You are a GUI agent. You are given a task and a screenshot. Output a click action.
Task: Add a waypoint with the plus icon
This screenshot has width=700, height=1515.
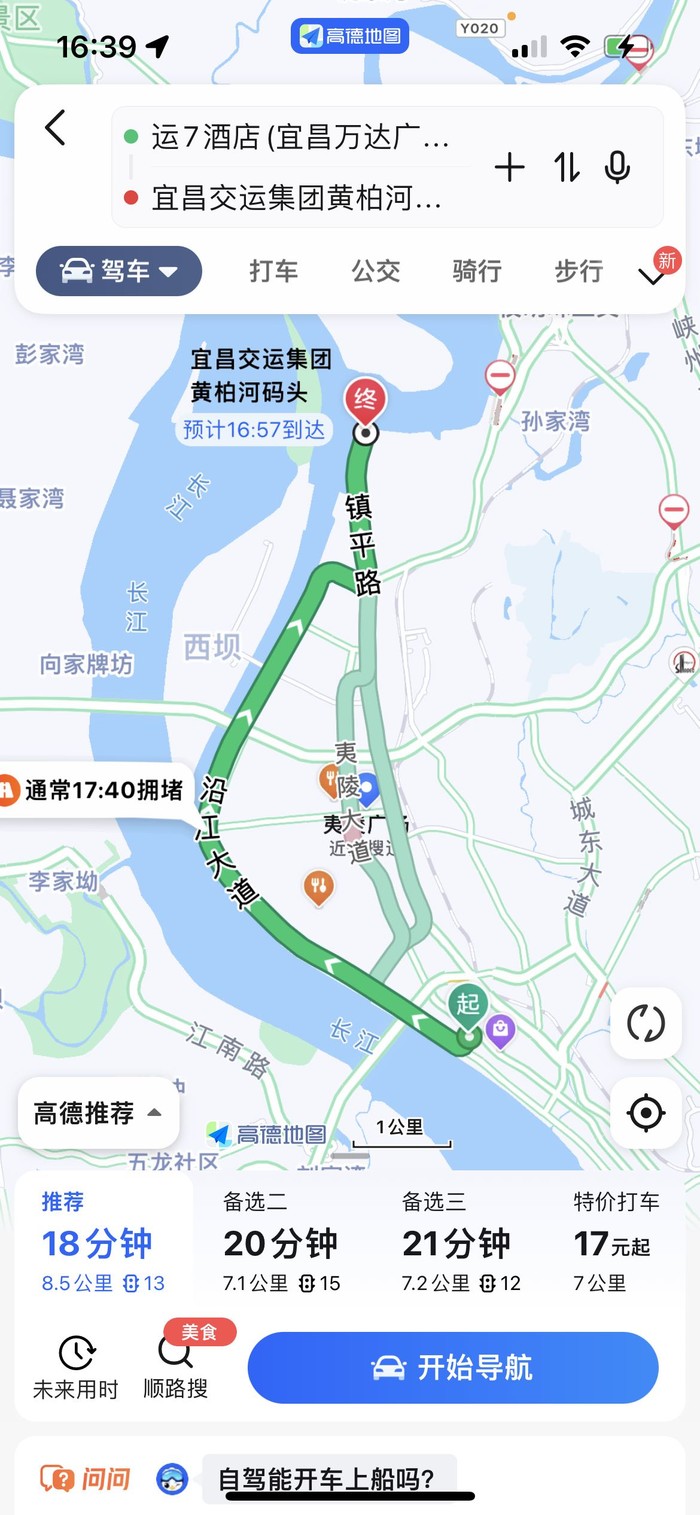pos(509,167)
